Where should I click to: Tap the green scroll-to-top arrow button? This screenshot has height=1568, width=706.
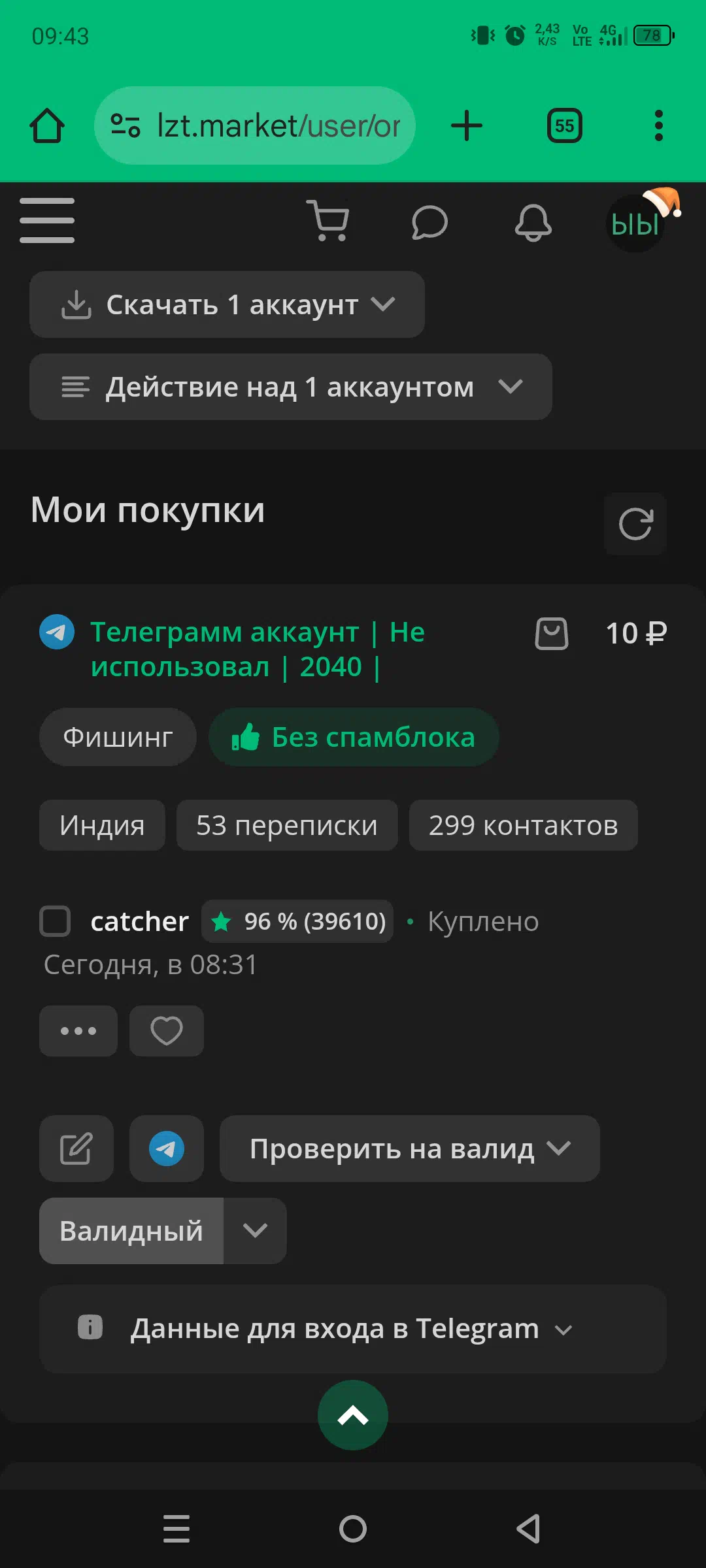tap(353, 1415)
